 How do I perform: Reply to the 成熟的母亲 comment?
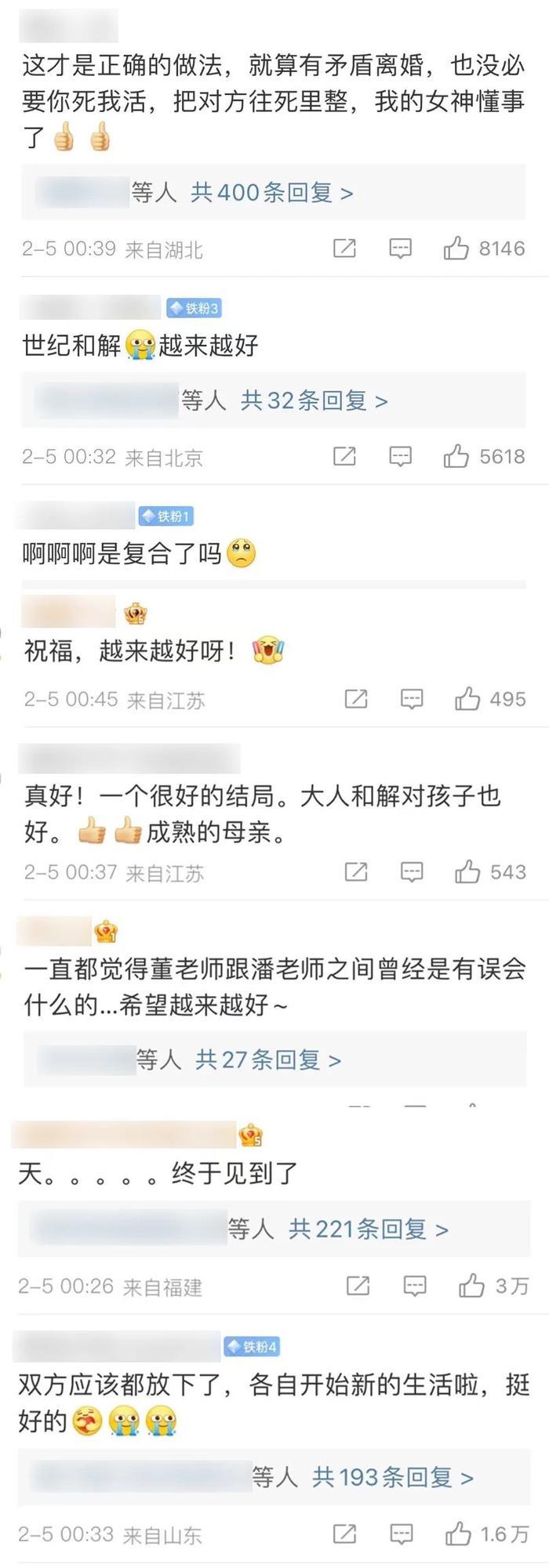point(412,872)
